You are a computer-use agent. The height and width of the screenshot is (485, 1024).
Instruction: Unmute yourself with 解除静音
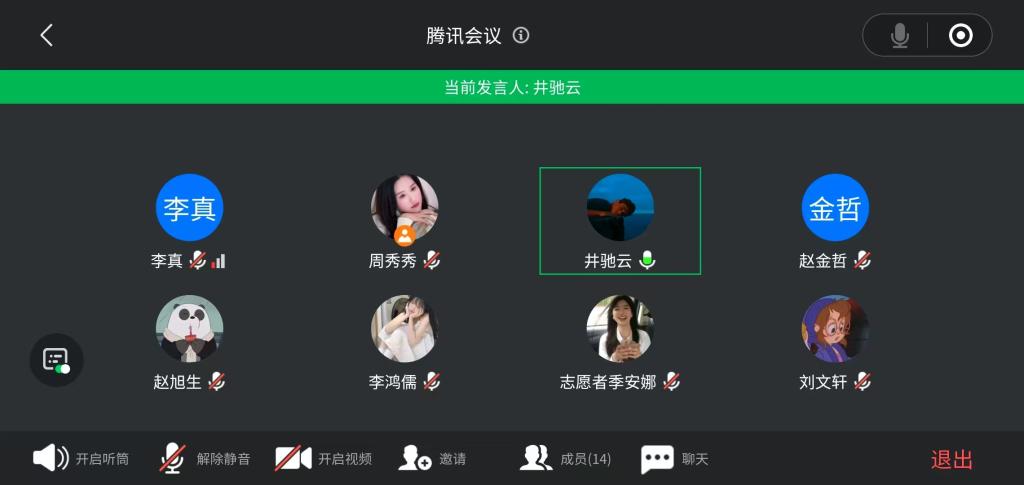(x=205, y=459)
